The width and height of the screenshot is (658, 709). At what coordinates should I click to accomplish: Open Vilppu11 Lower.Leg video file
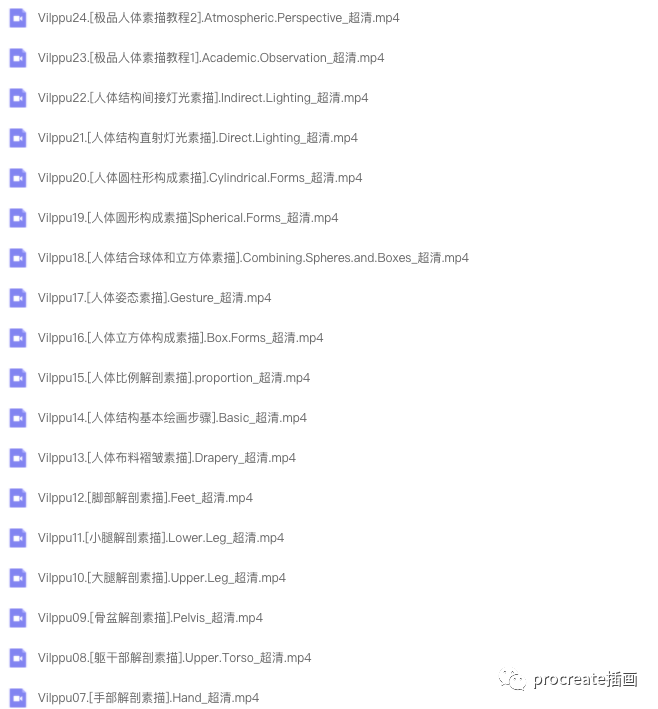(x=160, y=538)
